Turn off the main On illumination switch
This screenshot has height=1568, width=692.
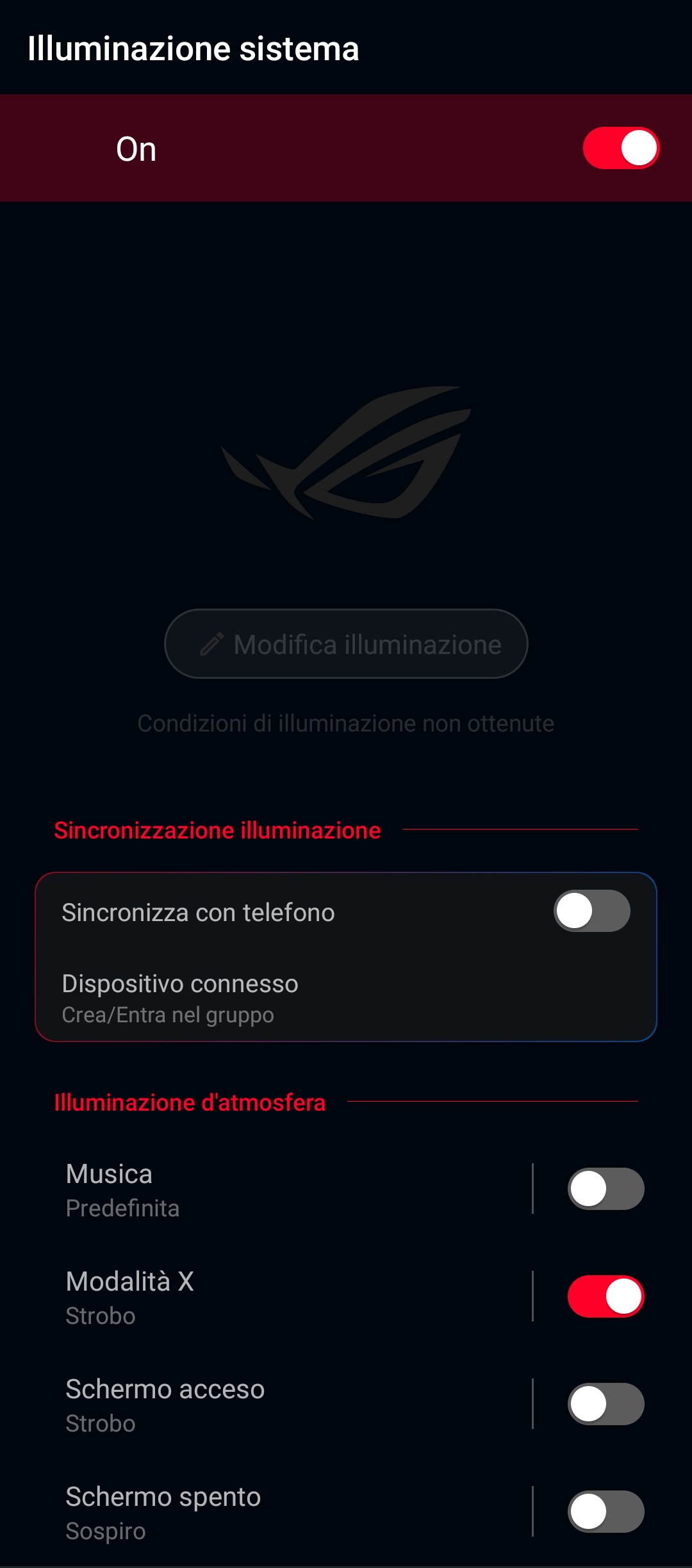tap(621, 148)
